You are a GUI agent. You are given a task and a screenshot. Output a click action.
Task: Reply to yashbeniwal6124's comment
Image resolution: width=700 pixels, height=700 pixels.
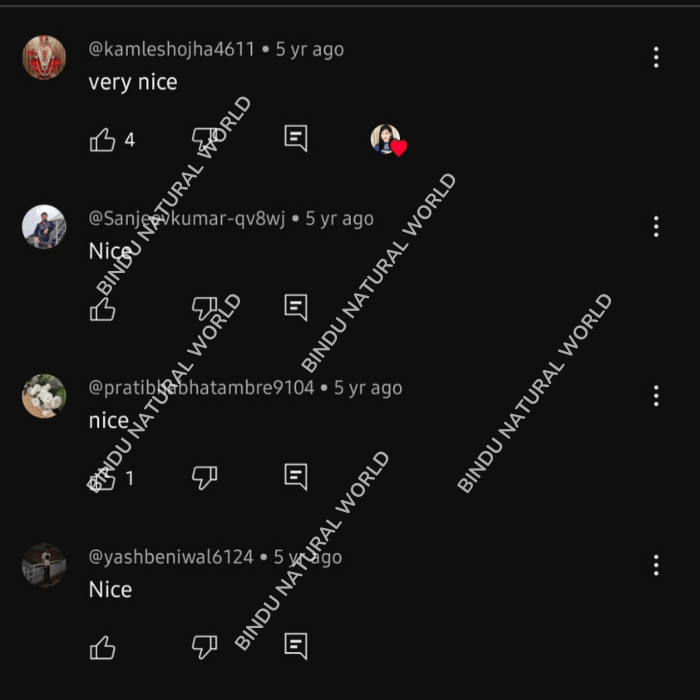295,647
